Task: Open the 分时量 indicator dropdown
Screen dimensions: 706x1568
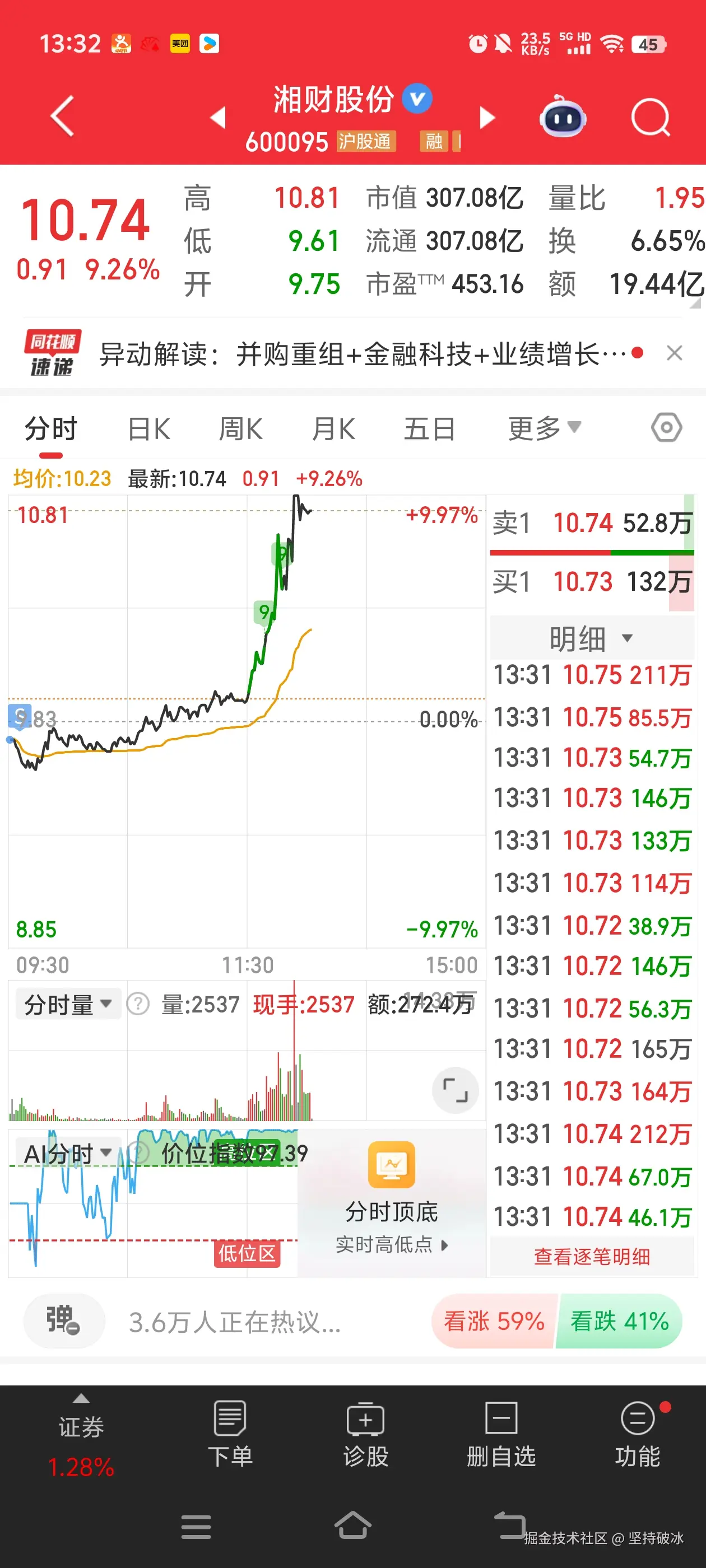Action: click(67, 1004)
